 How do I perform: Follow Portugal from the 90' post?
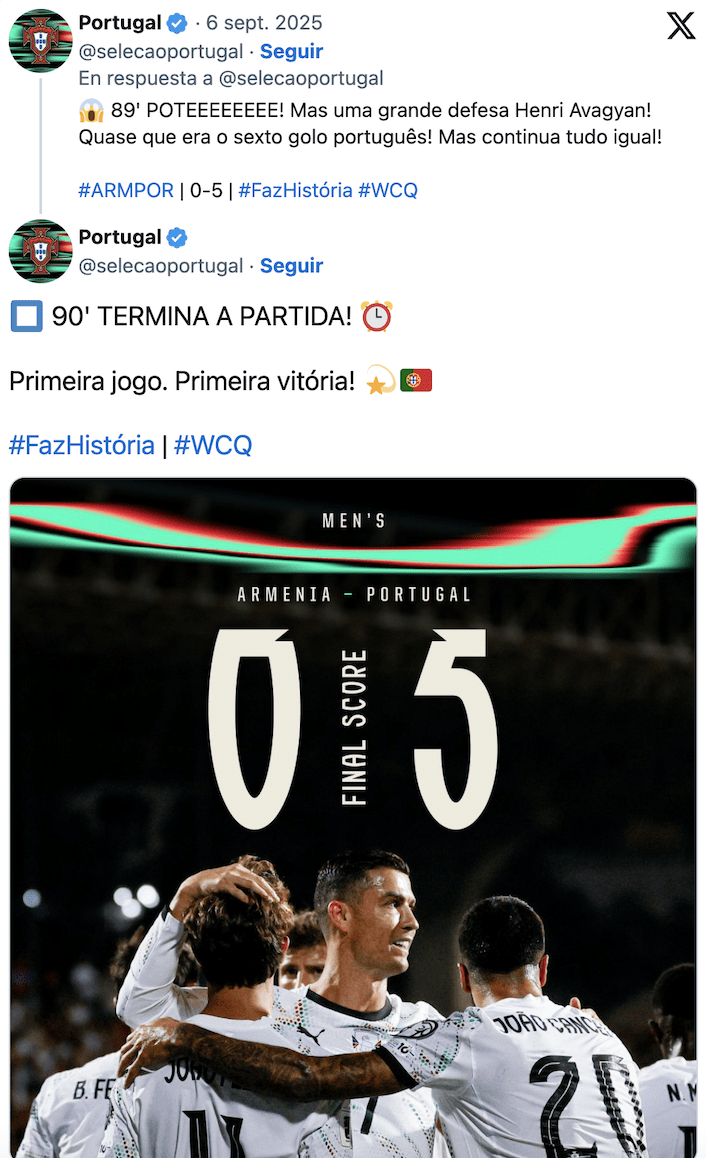point(291,265)
